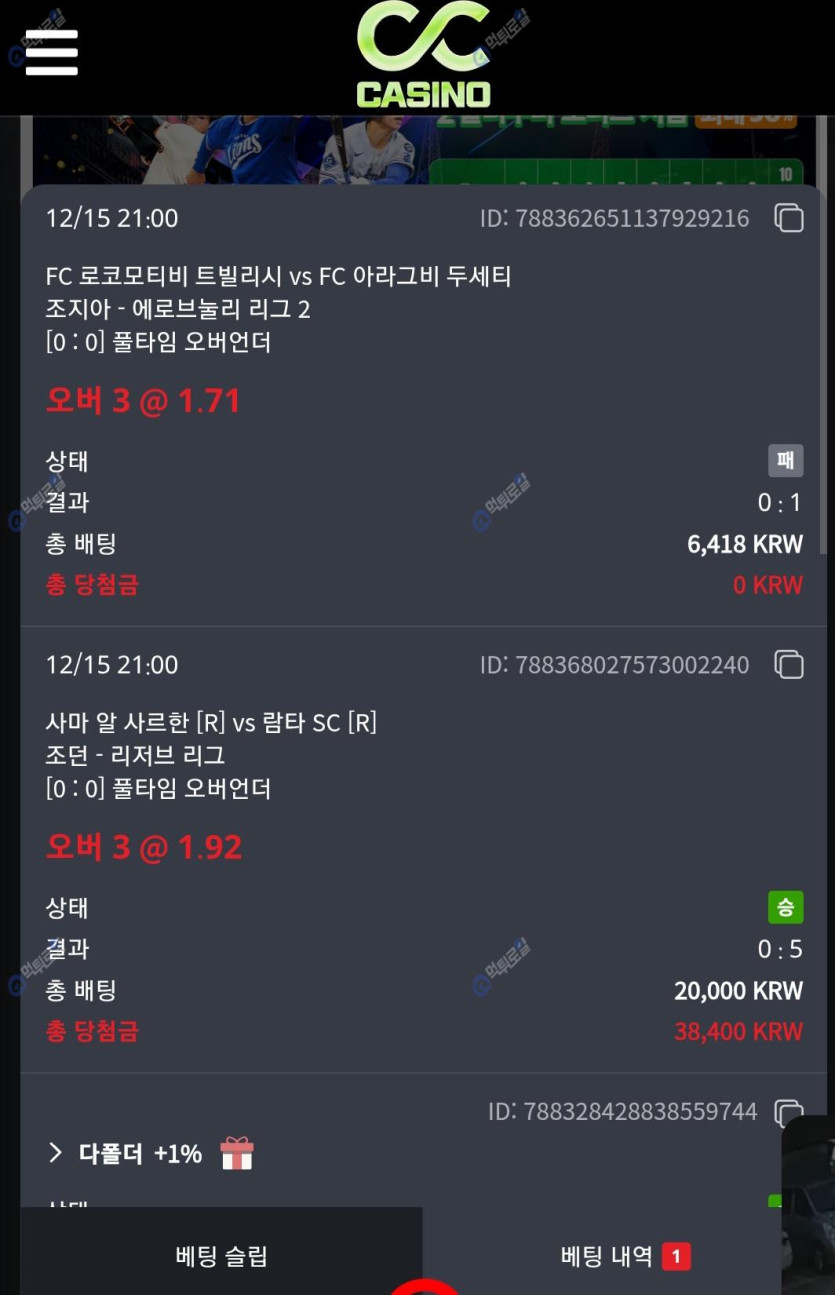Expand the 다폴더 +1% bet details

(x=56, y=1154)
